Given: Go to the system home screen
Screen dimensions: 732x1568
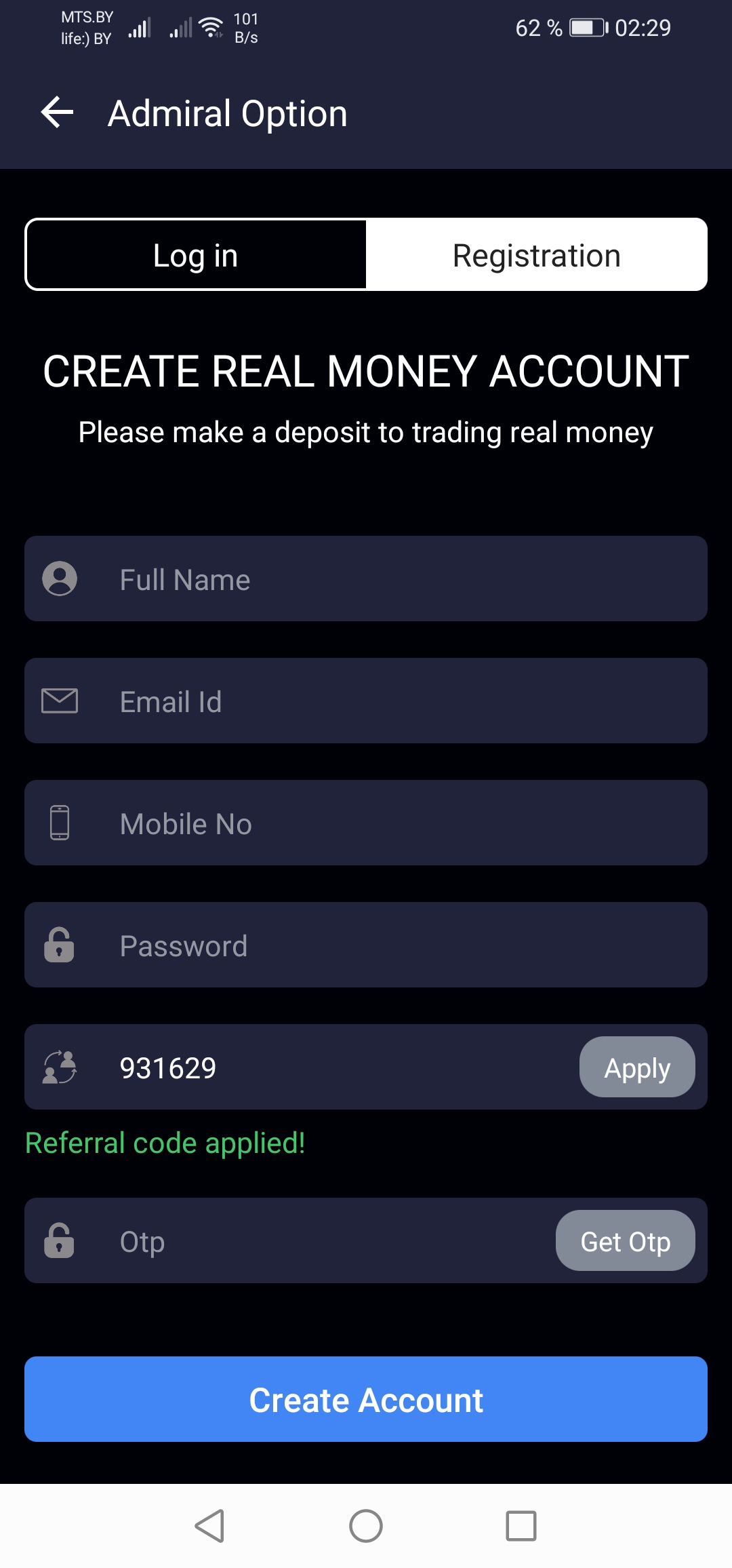Looking at the screenshot, I should [366, 1527].
